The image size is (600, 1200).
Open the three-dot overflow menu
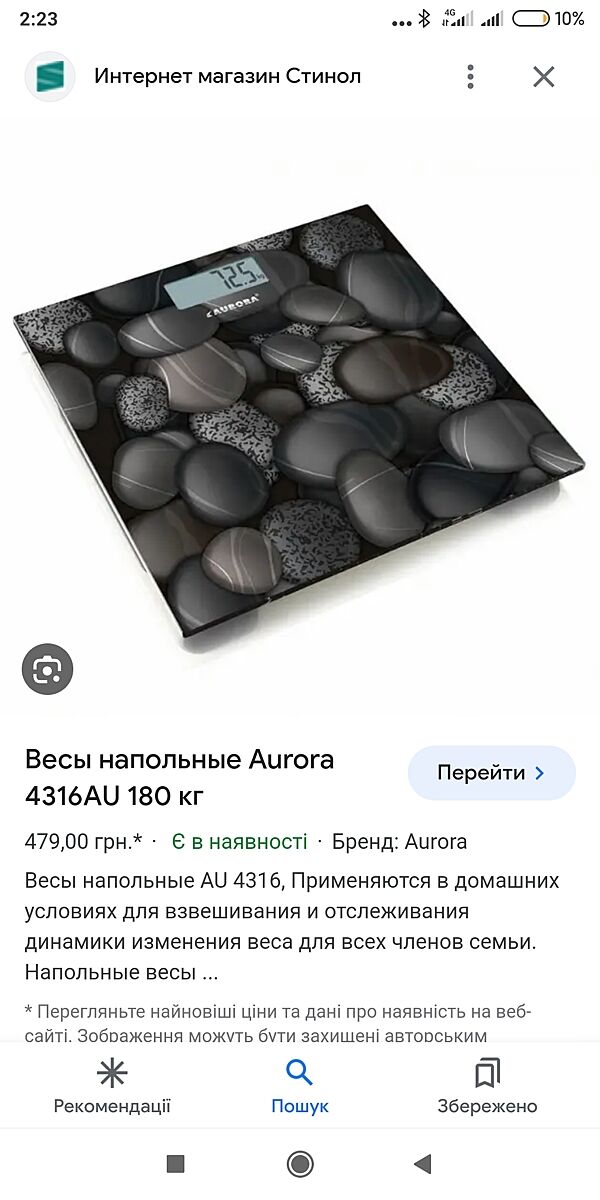click(470, 76)
